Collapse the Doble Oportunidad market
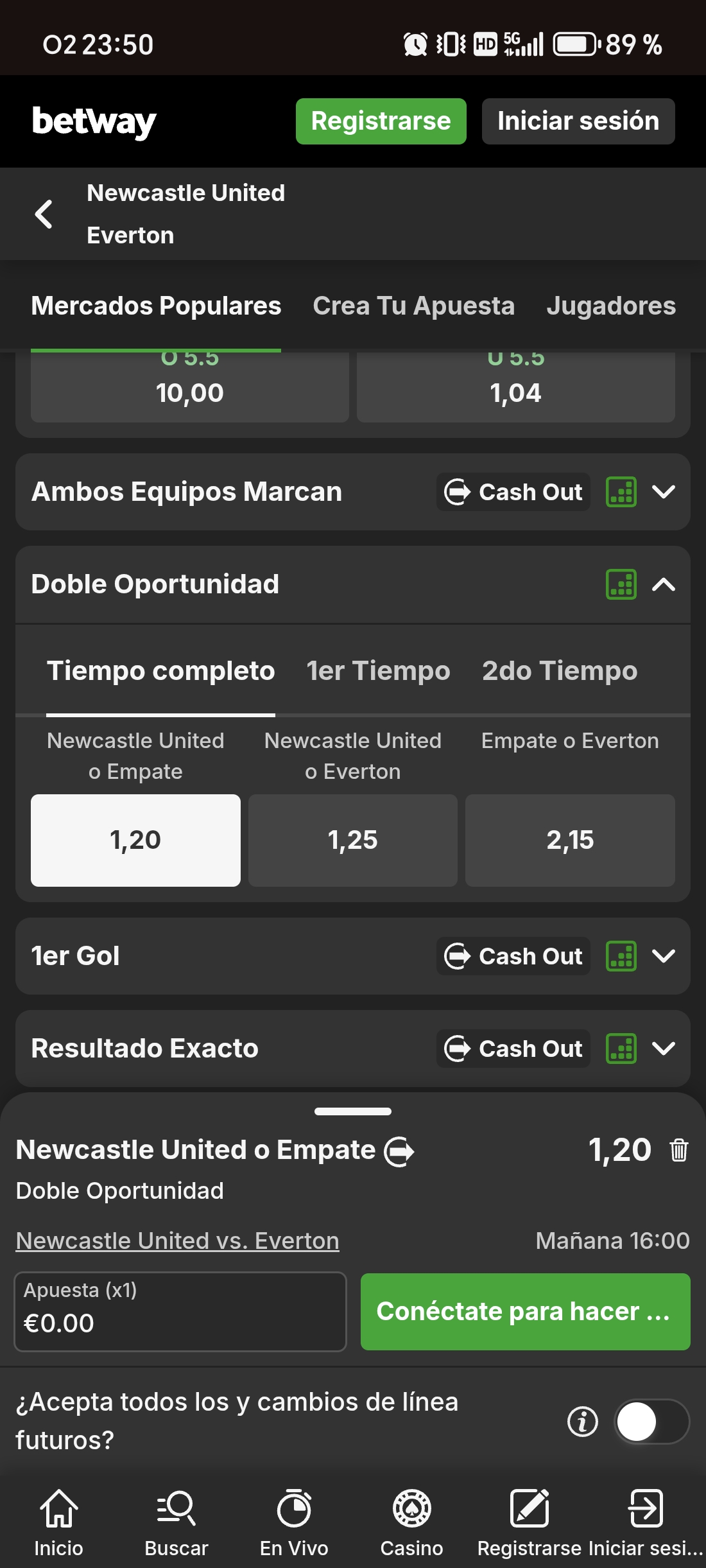The height and width of the screenshot is (1568, 706). [663, 585]
